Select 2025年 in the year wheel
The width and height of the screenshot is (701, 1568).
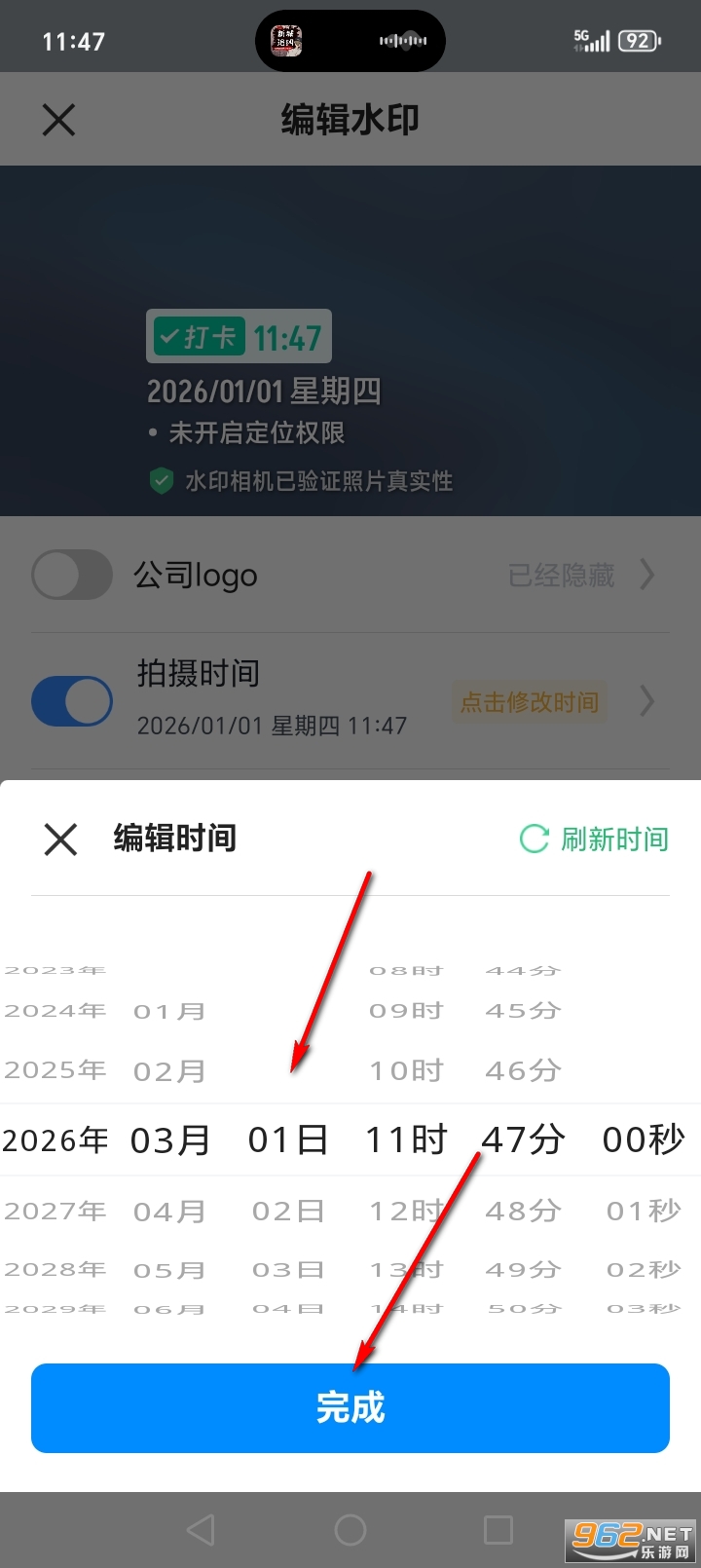pyautogui.click(x=55, y=1070)
